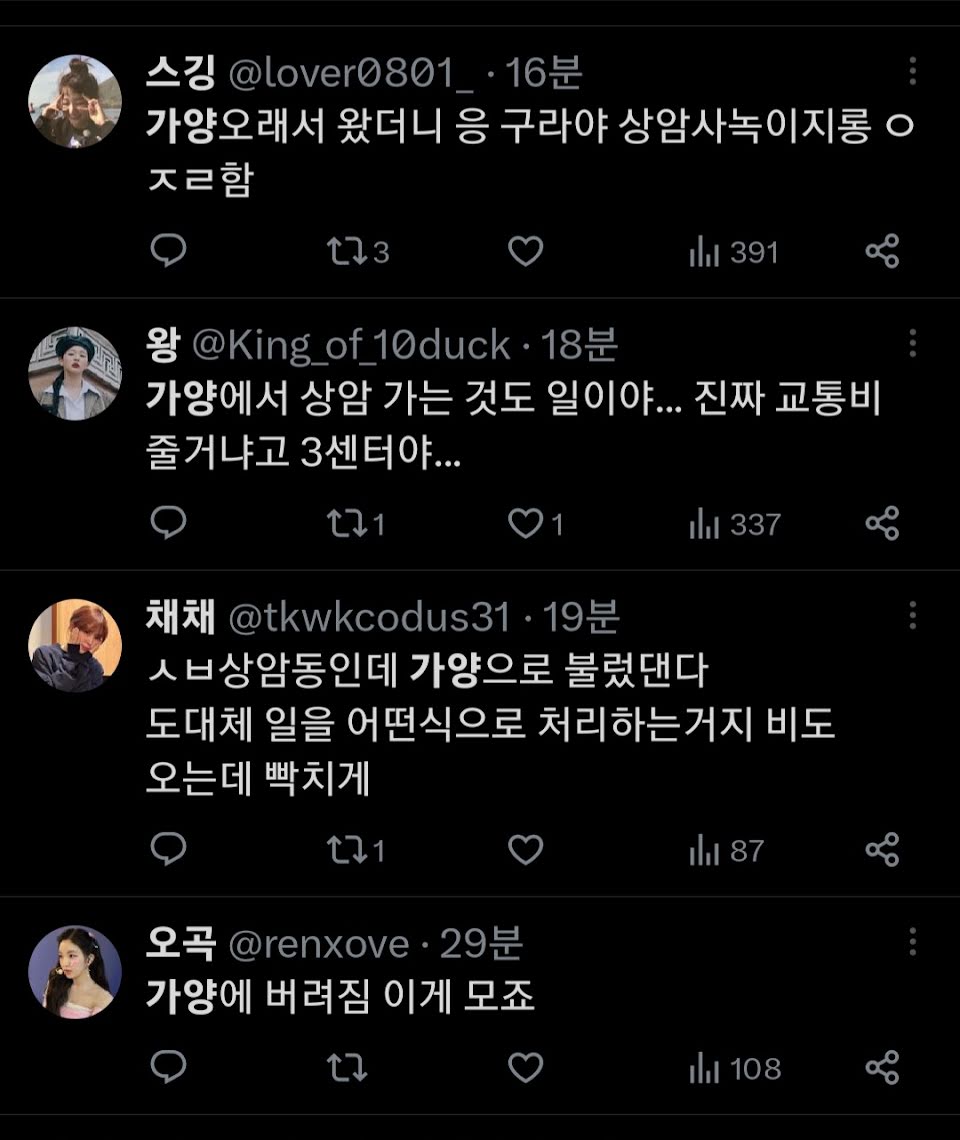Screen dimensions: 960x1140
Task: Open the menu on 오곡's tweet
Action: 912,942
